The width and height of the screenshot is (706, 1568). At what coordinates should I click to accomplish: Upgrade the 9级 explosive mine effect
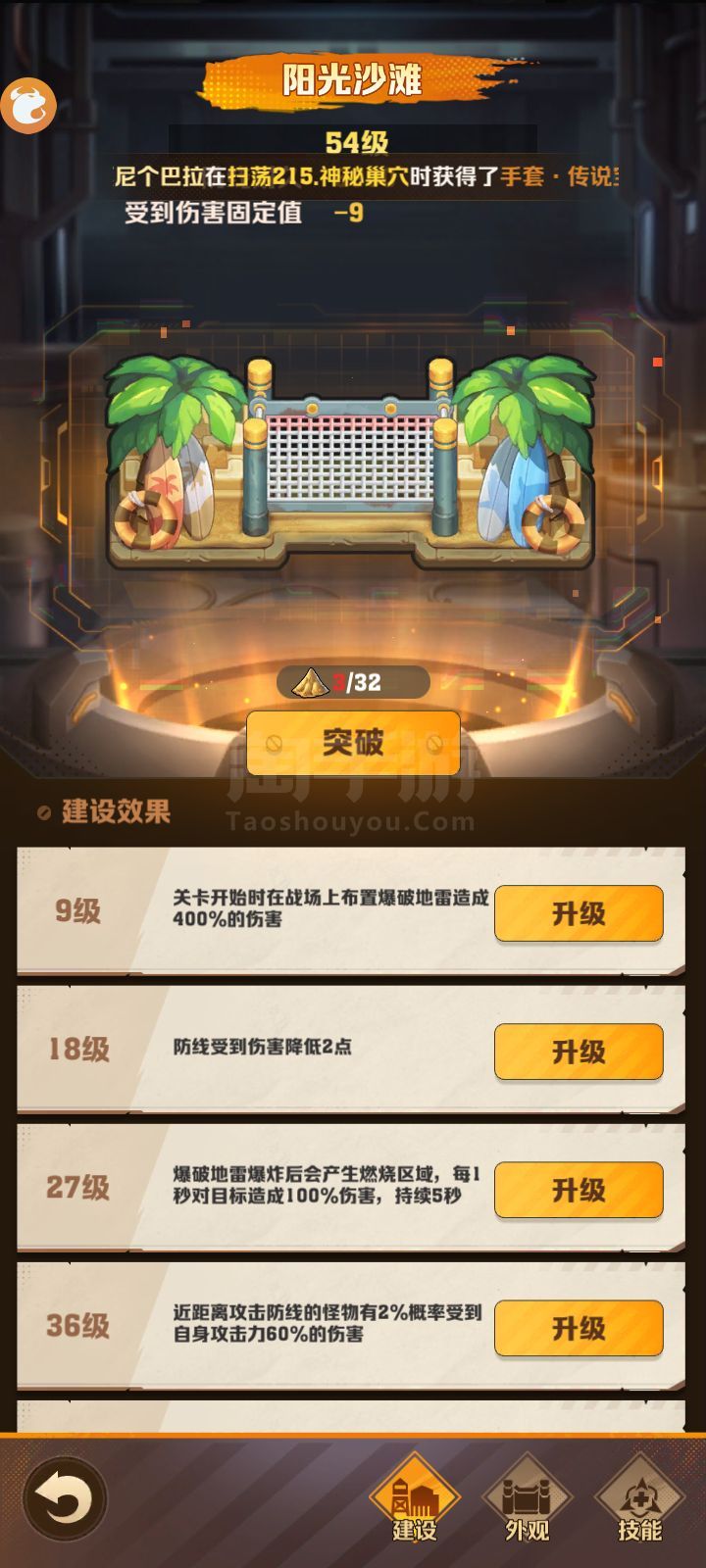coord(579,913)
